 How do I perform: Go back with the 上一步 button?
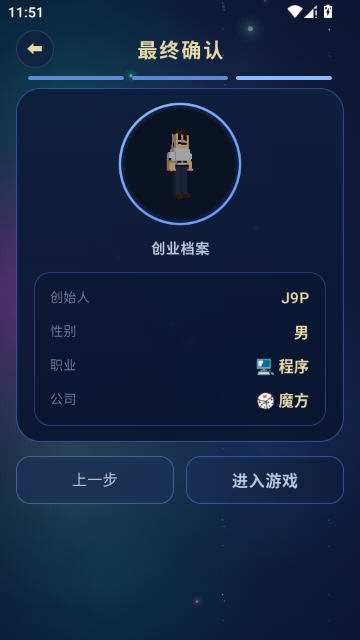[x=95, y=480]
